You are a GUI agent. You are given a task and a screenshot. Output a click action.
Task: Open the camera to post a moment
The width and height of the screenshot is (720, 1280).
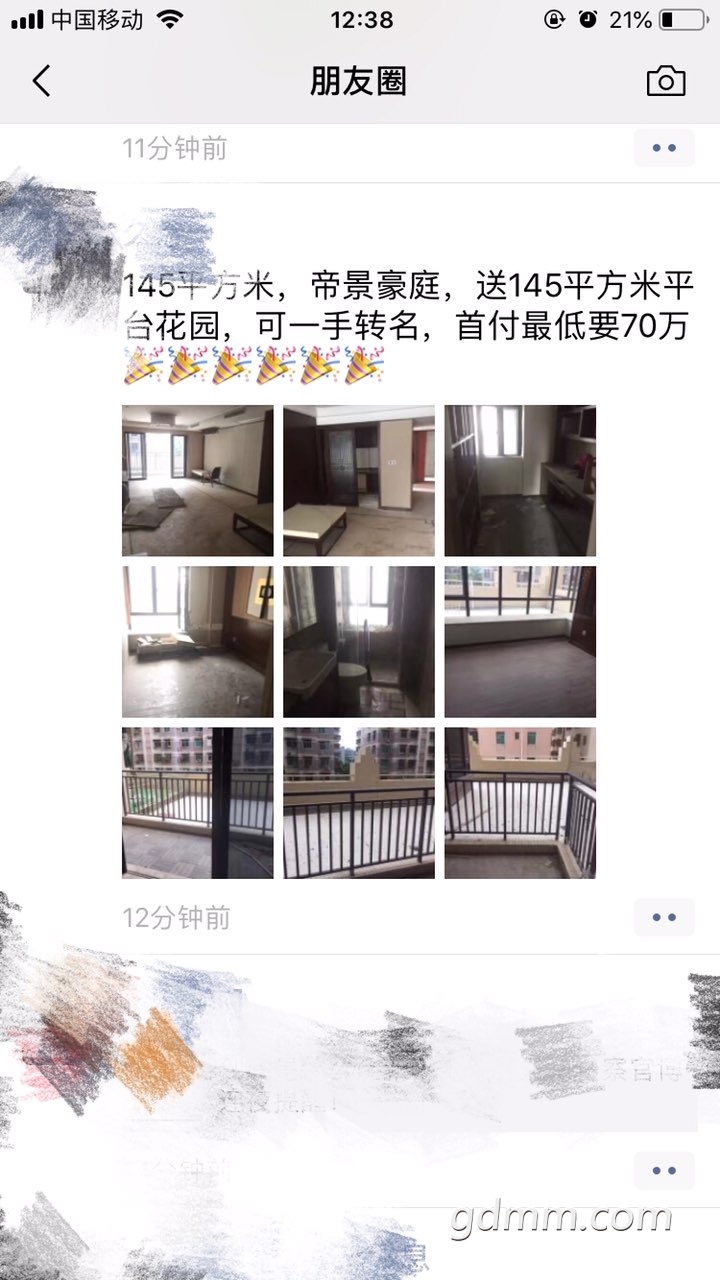(x=666, y=81)
